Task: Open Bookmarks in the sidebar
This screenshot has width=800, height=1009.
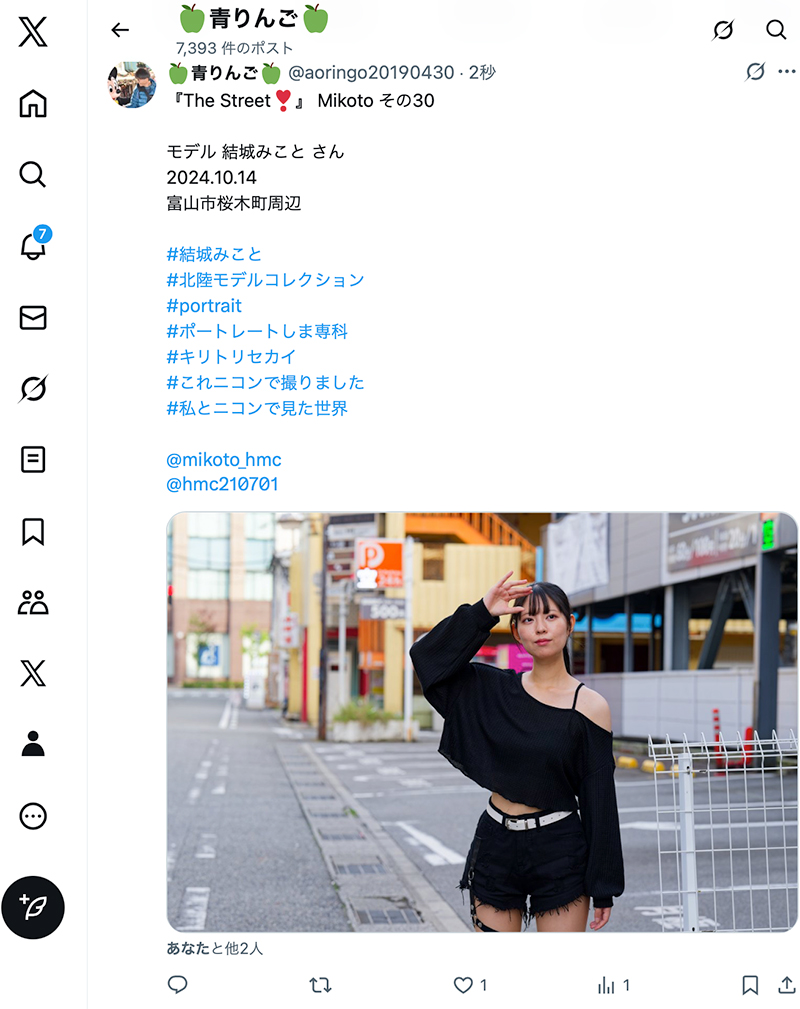Action: click(33, 532)
